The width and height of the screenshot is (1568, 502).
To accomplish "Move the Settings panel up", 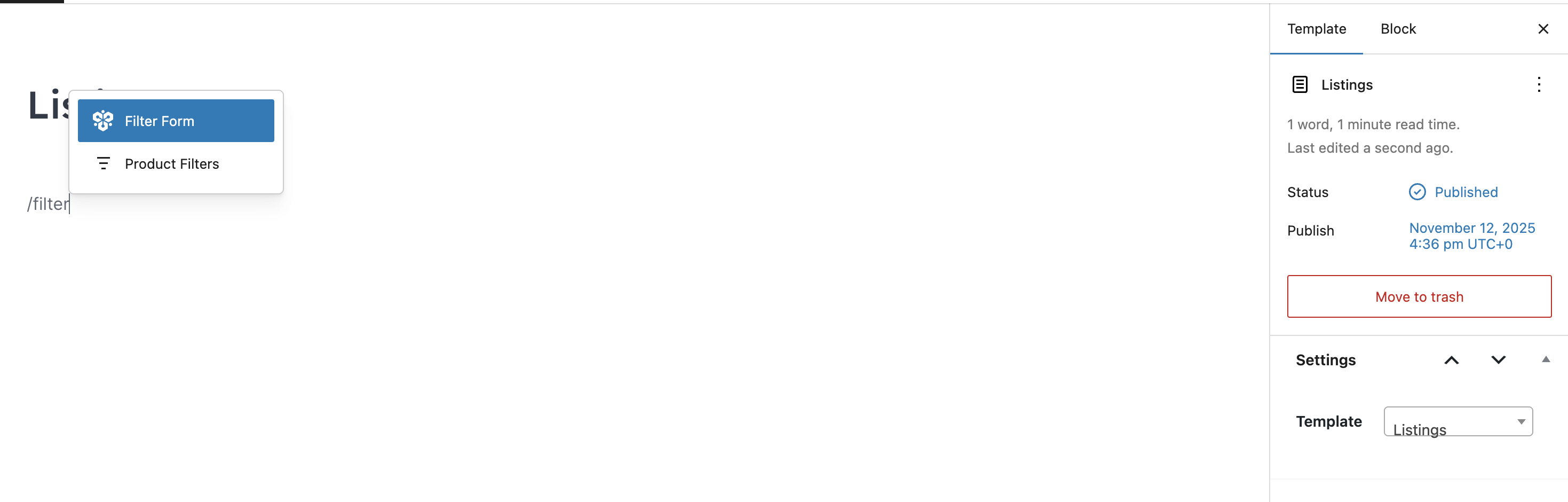I will [1451, 360].
